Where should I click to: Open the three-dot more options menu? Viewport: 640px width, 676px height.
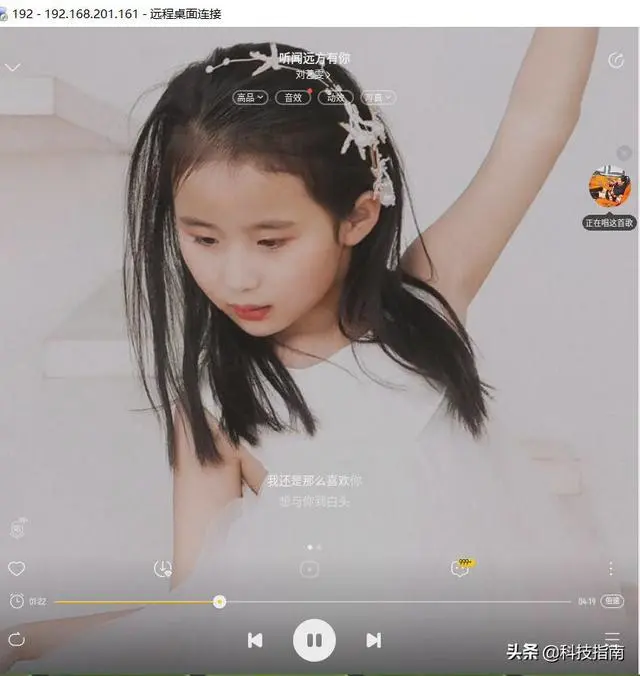pos(611,568)
